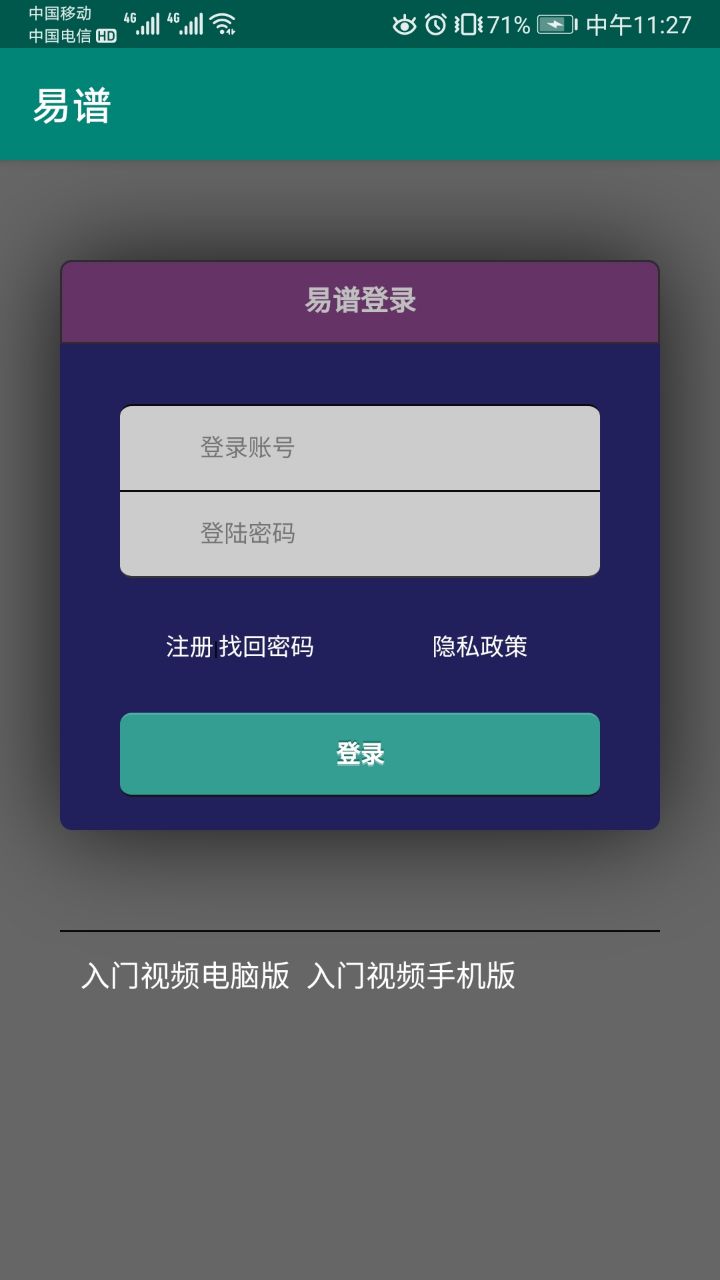View the 隐私政策 privacy policy
Viewport: 720px width, 1280px height.
pyautogui.click(x=480, y=647)
